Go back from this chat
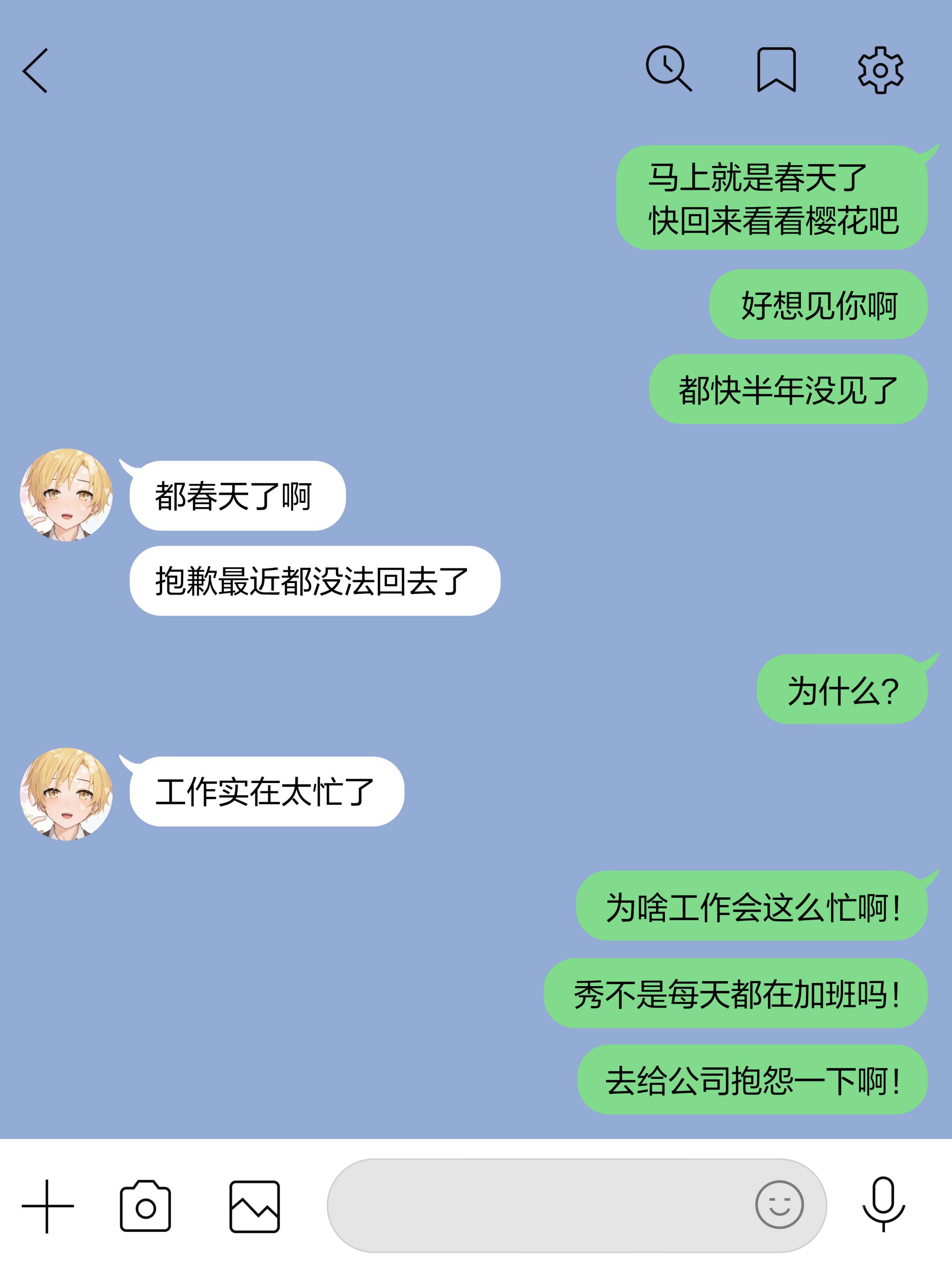The image size is (952, 1270). (x=36, y=71)
